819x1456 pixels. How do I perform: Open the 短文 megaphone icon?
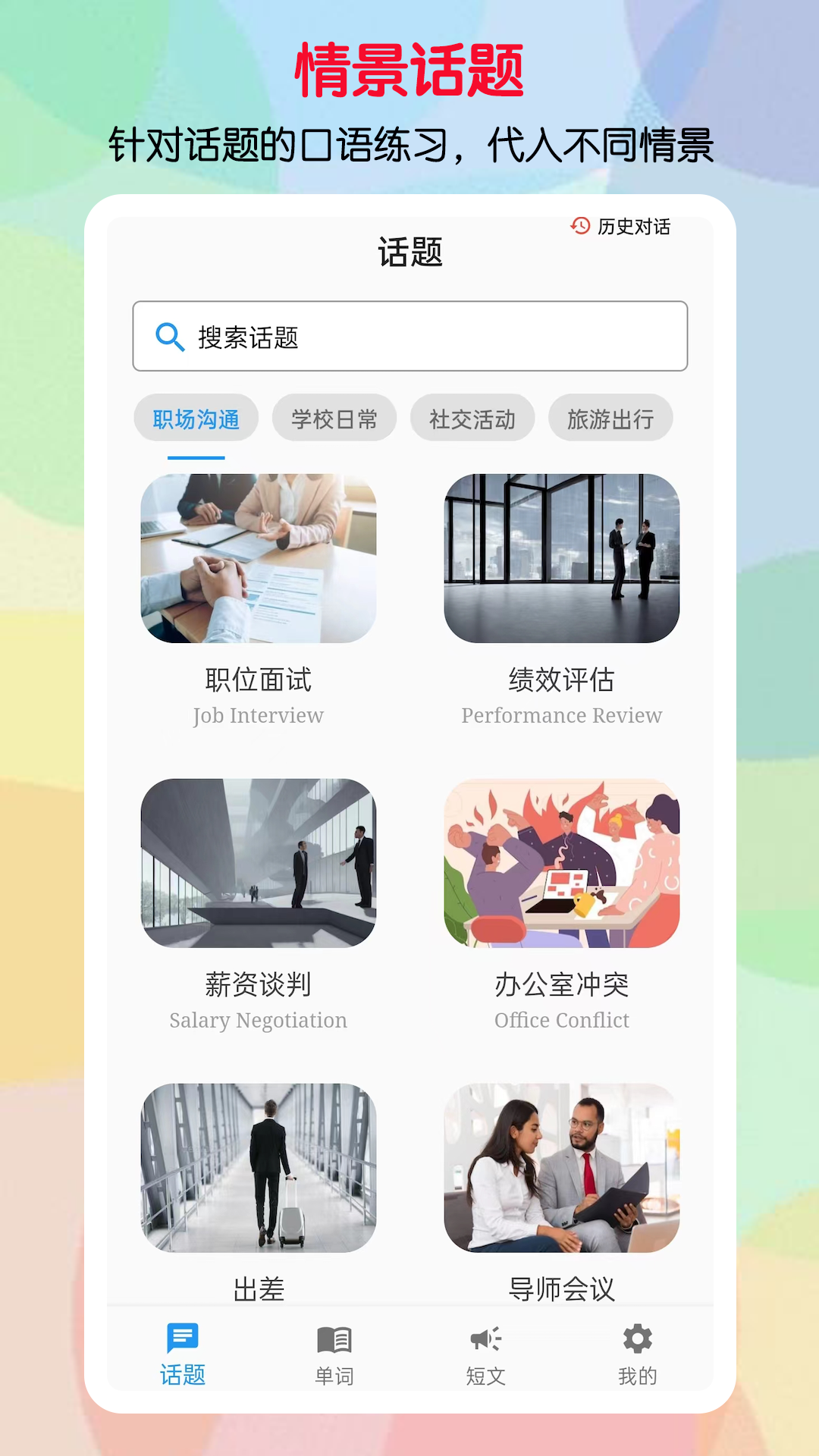pyautogui.click(x=486, y=1340)
